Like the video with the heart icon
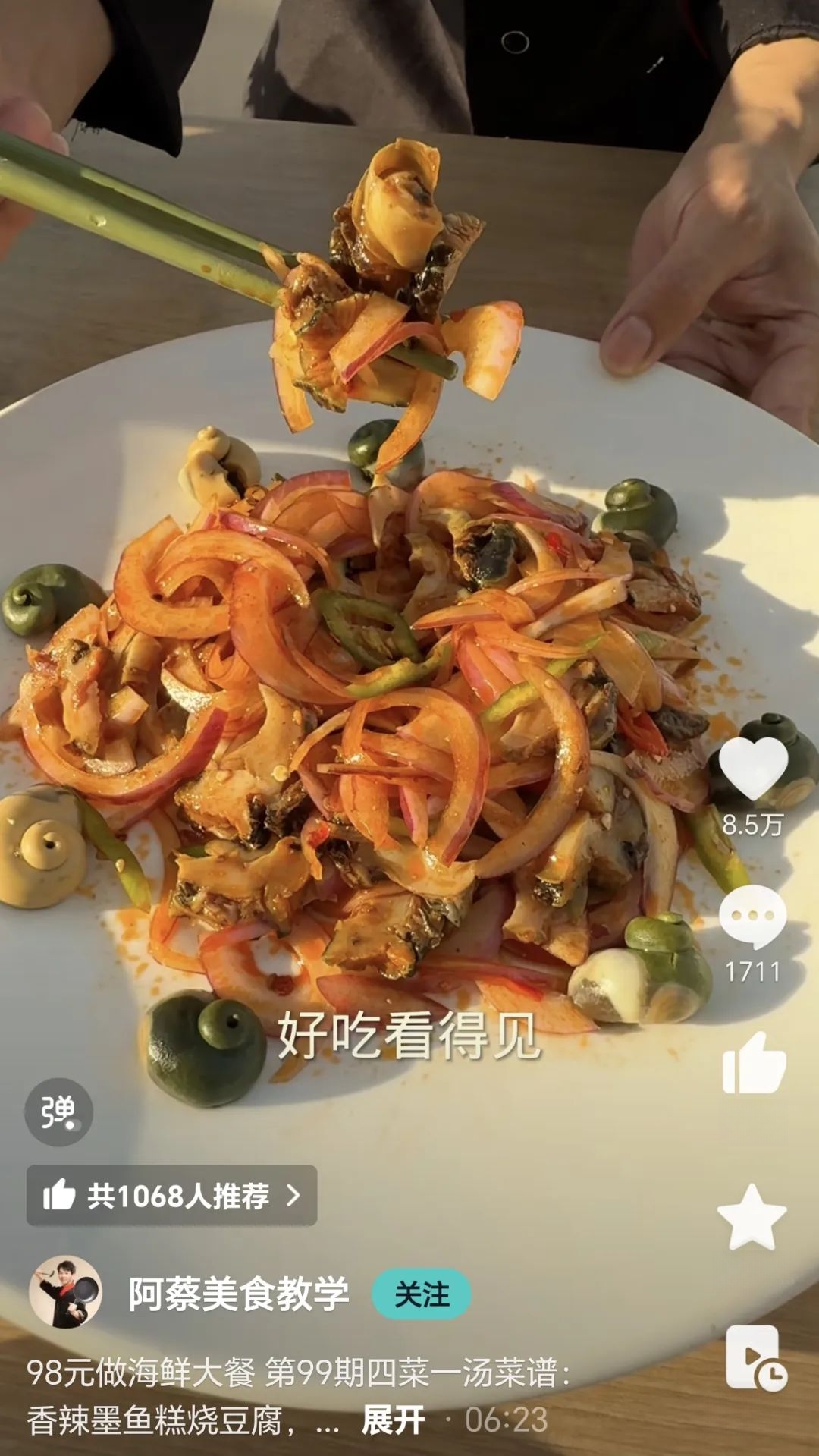 753,768
